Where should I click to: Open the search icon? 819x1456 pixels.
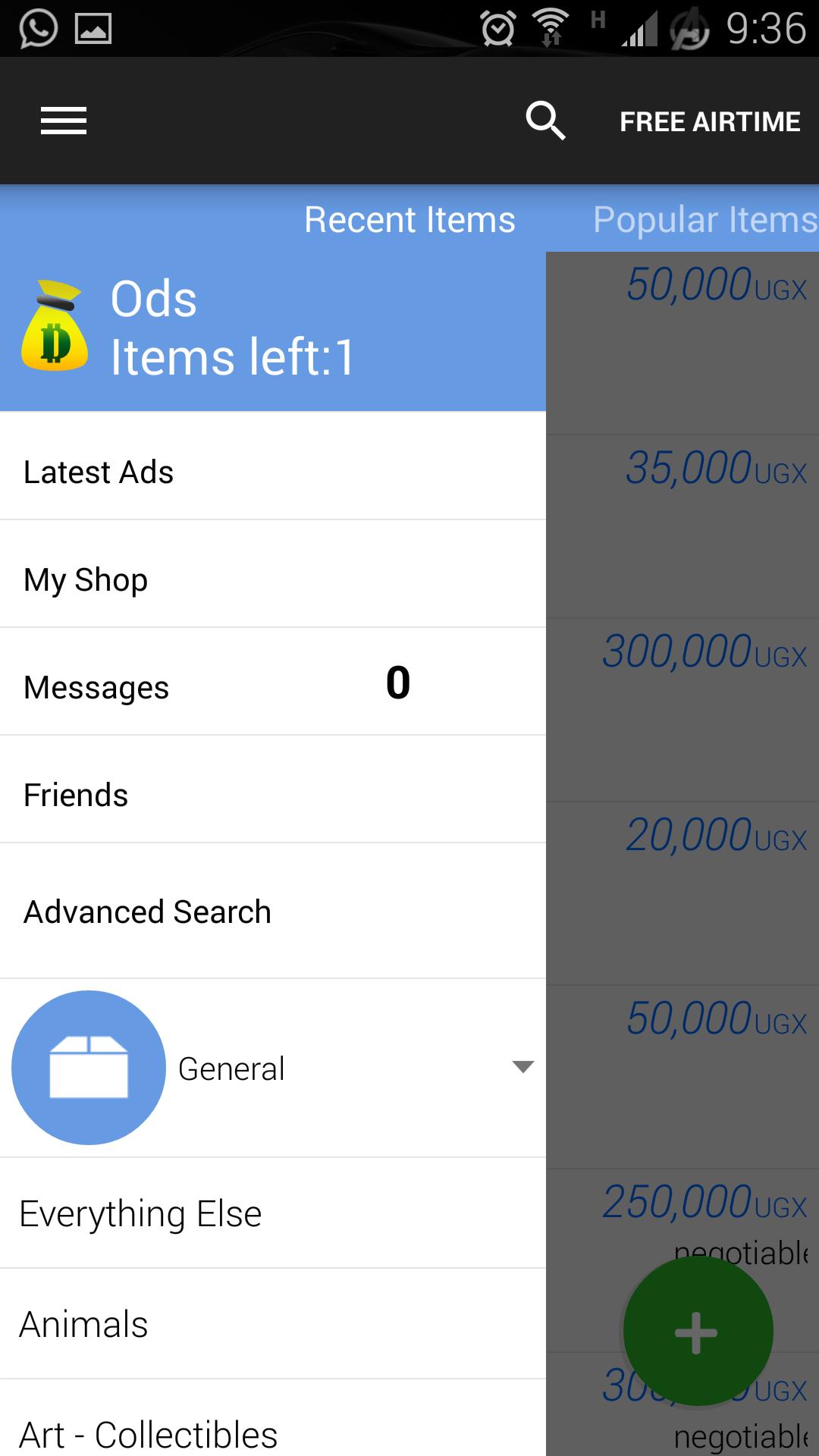click(545, 121)
